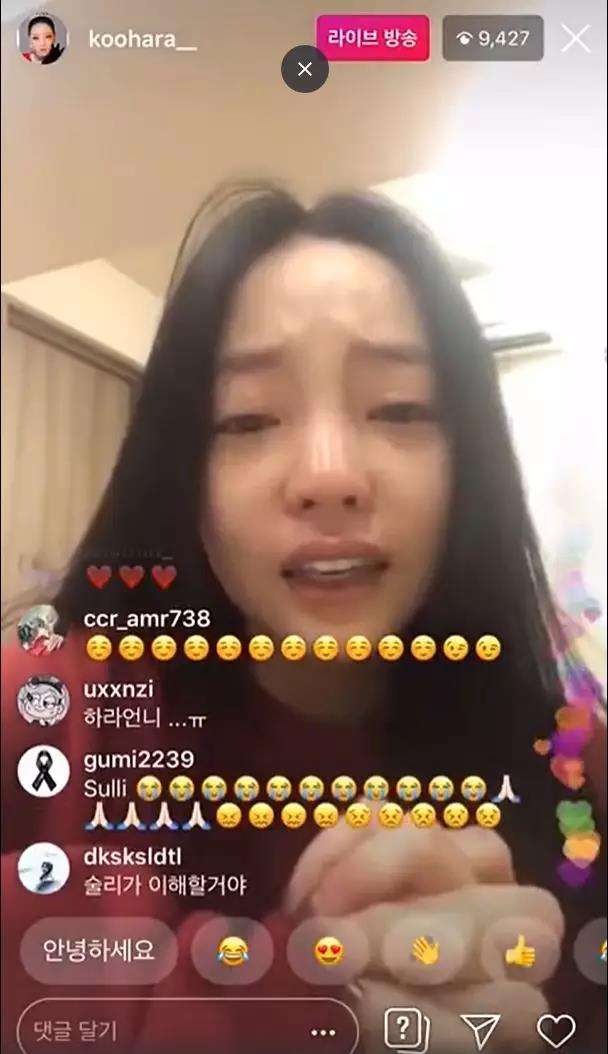Open gumi2239's profile from comment
The width and height of the screenshot is (608, 1054).
point(42,771)
